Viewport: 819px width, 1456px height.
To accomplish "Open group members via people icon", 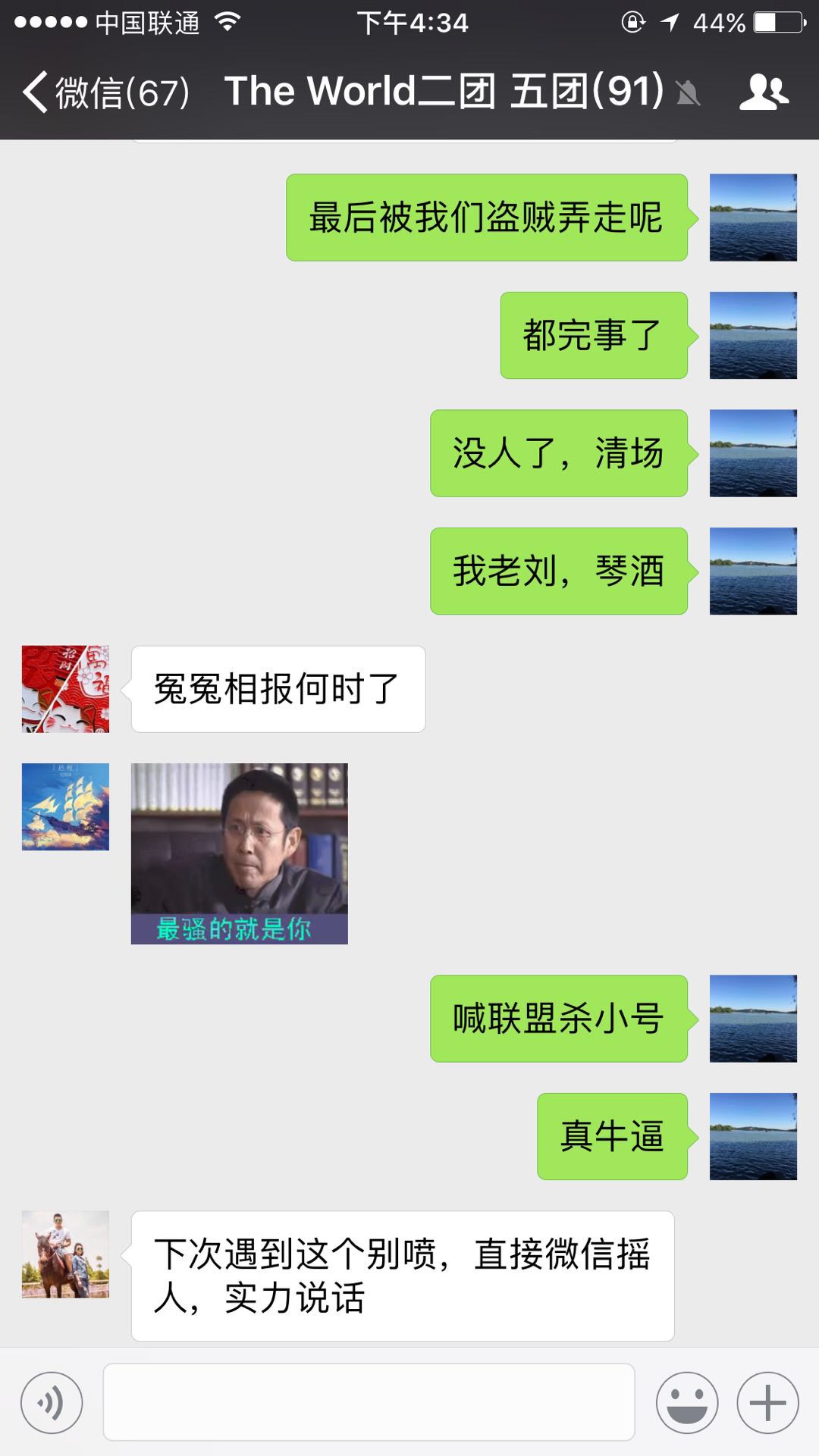I will point(766,91).
